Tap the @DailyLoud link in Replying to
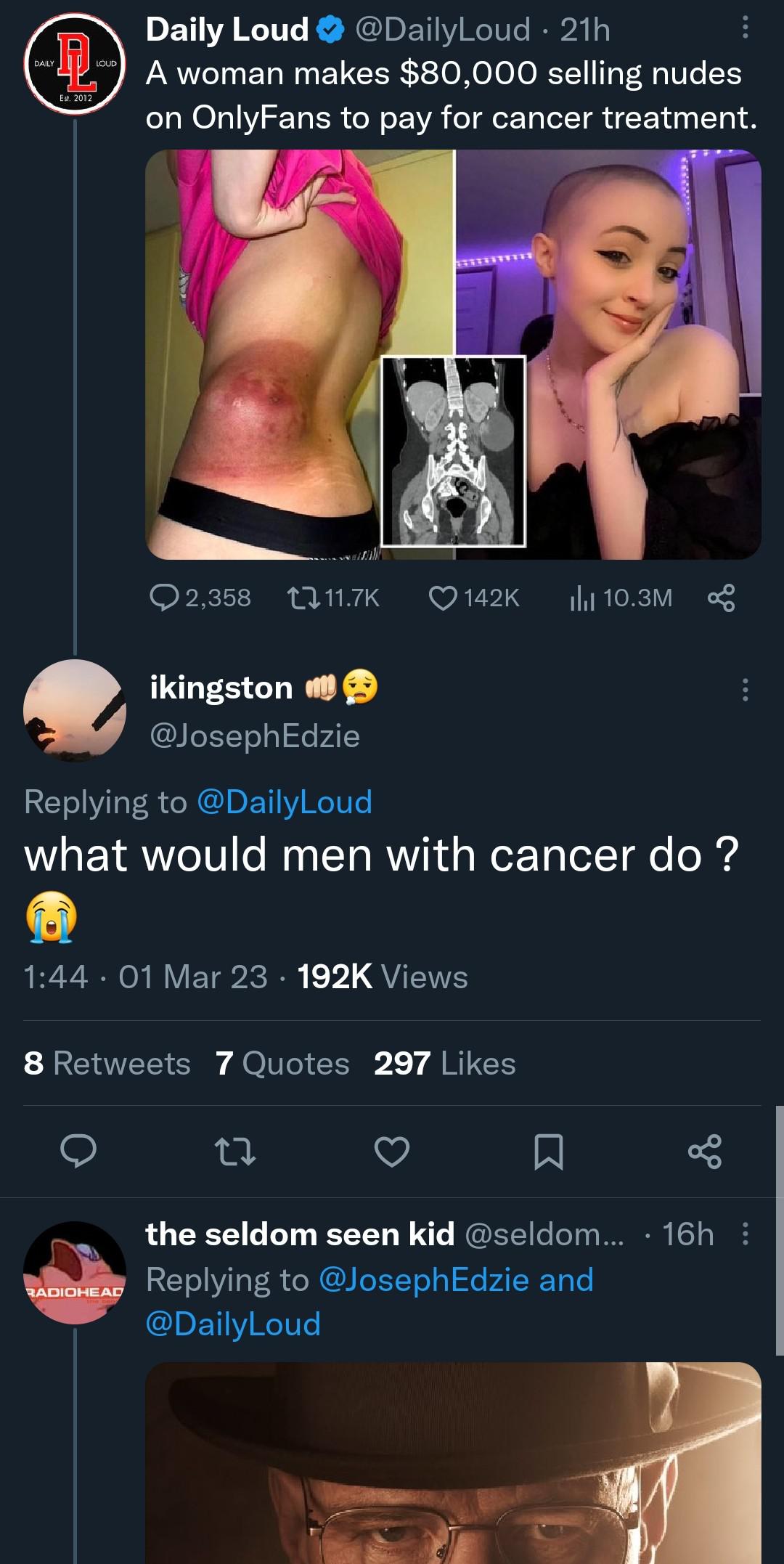The image size is (784, 1564). [x=284, y=802]
